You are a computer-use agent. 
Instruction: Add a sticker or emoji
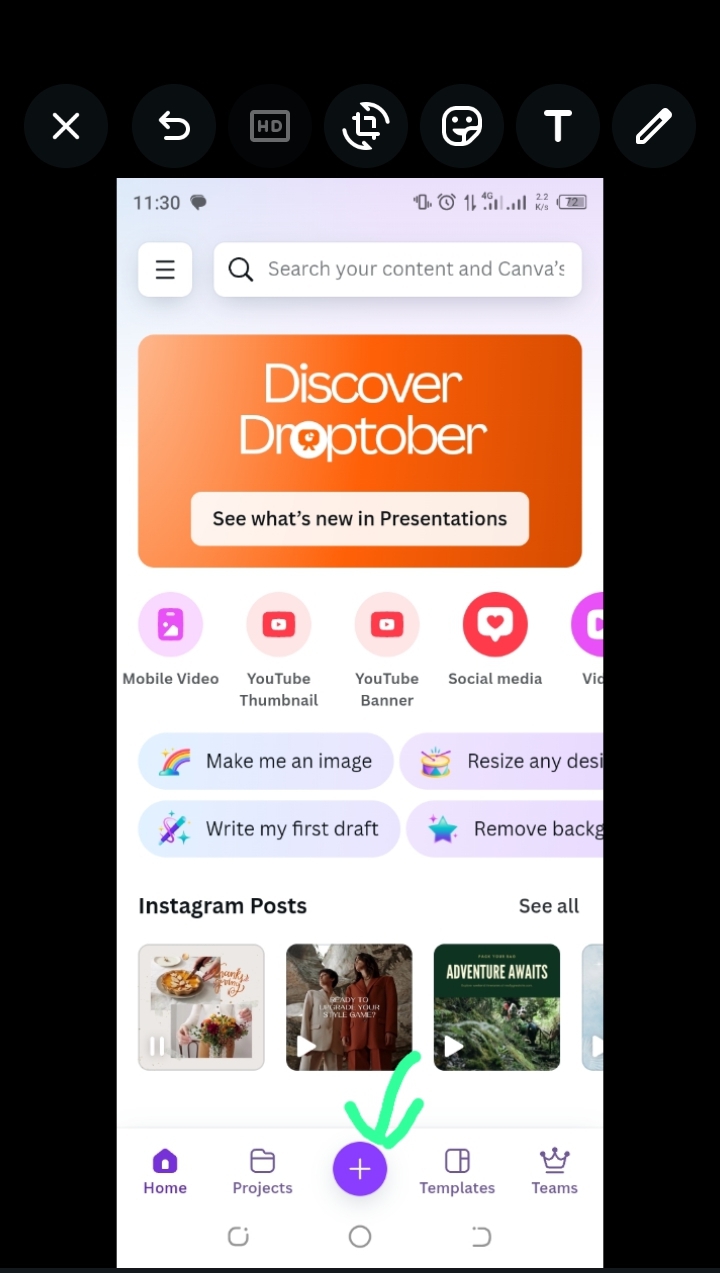pyautogui.click(x=462, y=126)
